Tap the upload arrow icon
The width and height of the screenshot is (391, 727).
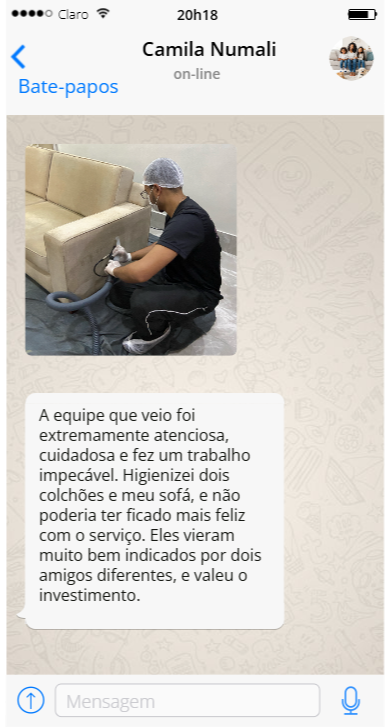(x=31, y=700)
